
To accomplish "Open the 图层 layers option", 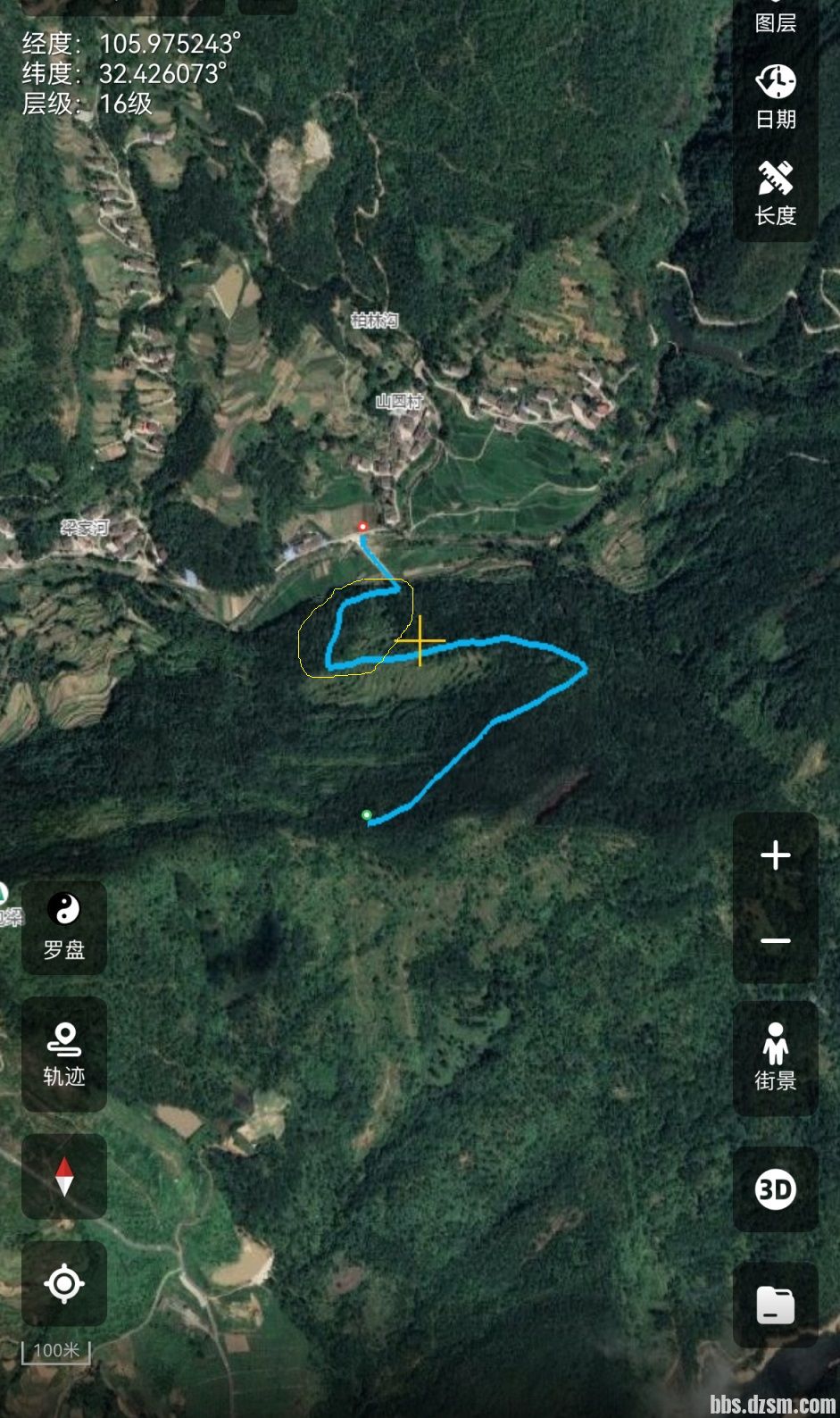I will 775,20.
